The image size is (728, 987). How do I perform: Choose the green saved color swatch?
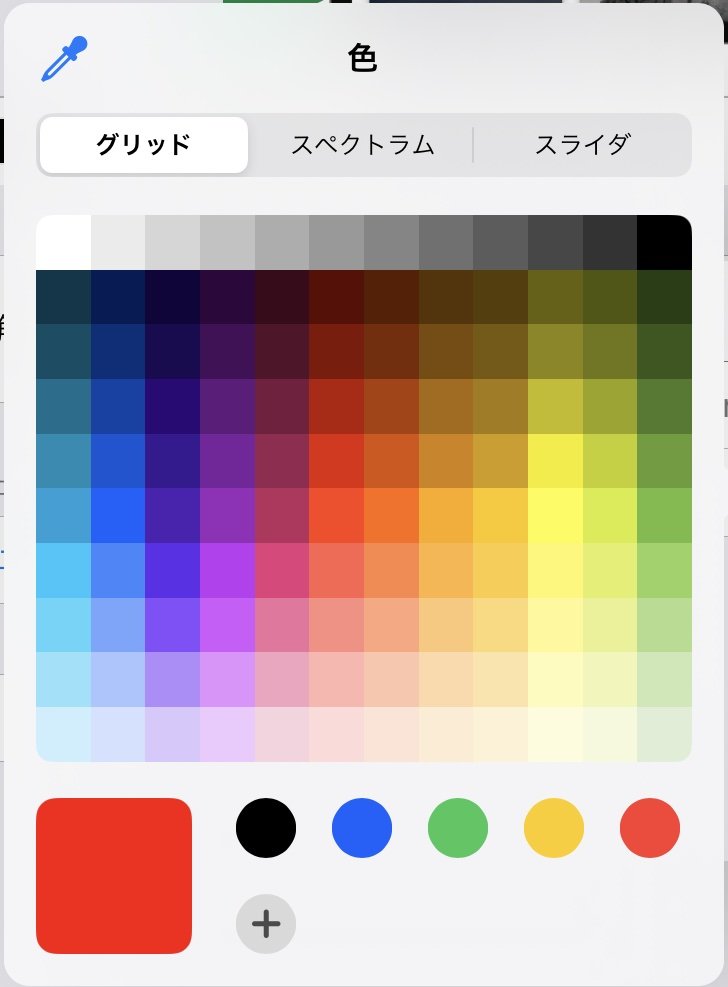point(458,828)
